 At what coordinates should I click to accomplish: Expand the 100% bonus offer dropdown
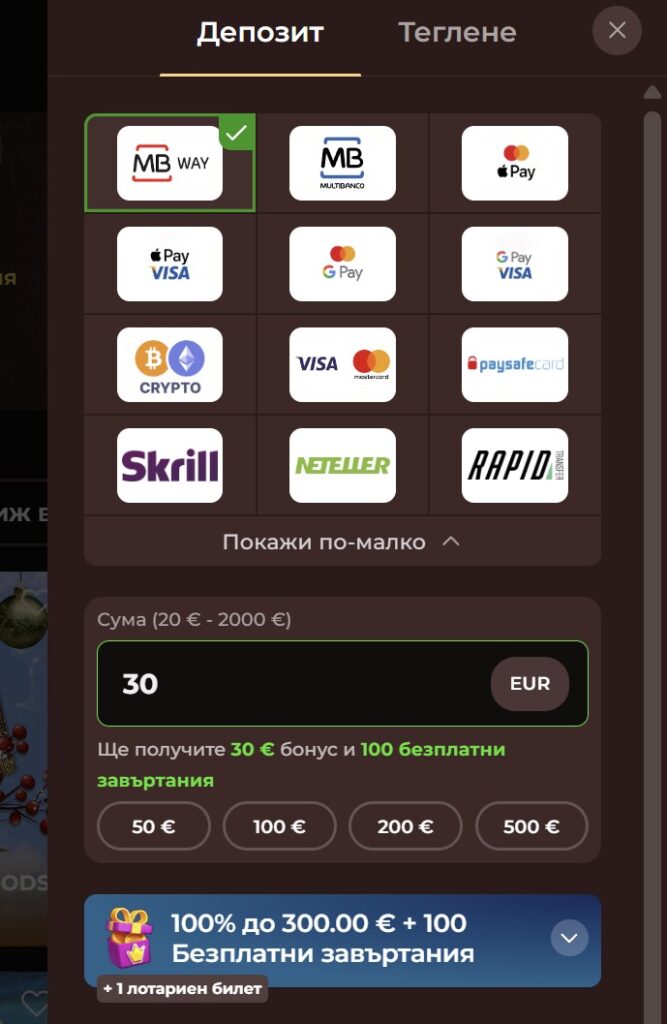point(569,938)
